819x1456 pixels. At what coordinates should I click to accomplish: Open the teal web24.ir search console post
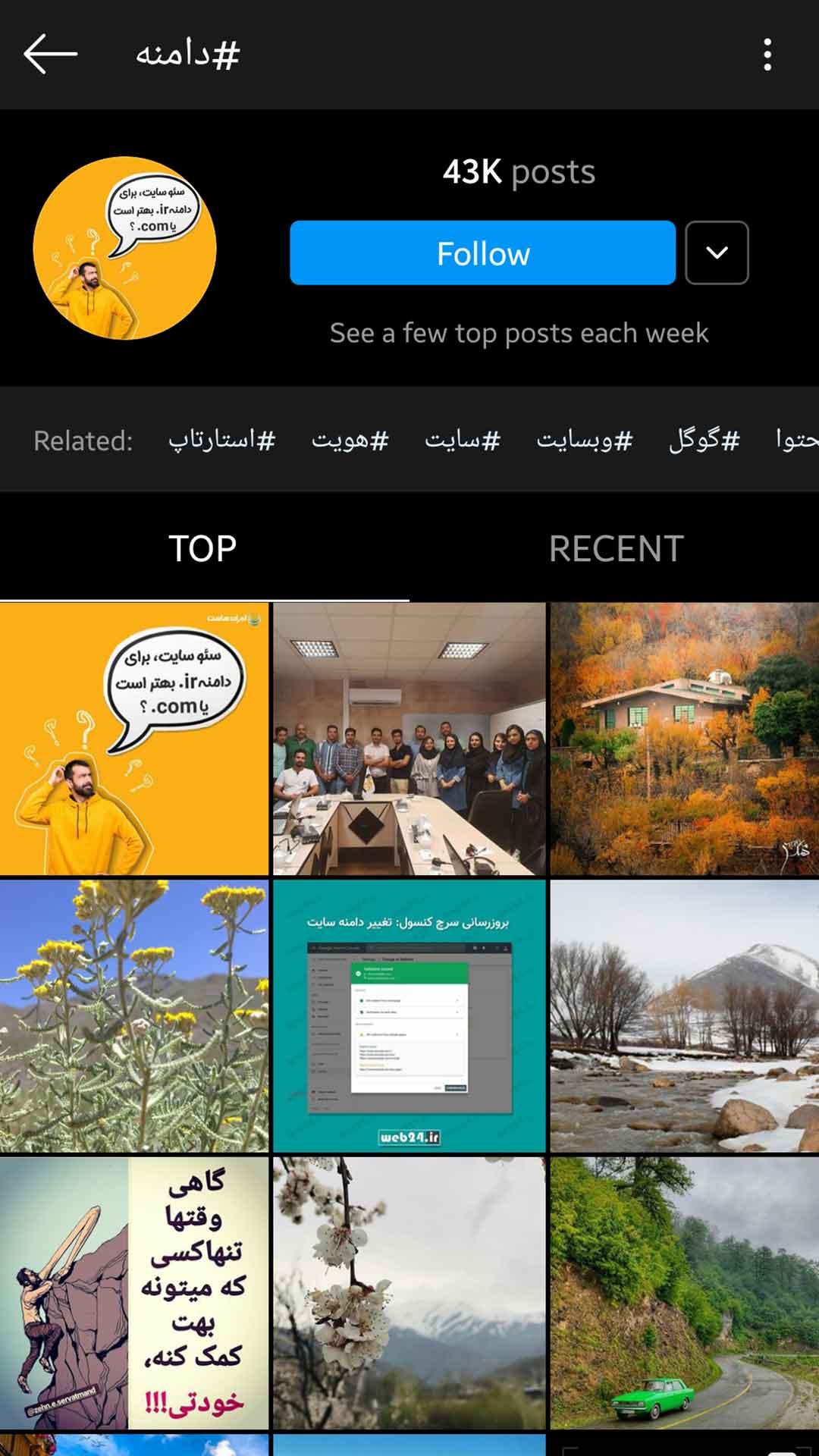click(409, 1016)
